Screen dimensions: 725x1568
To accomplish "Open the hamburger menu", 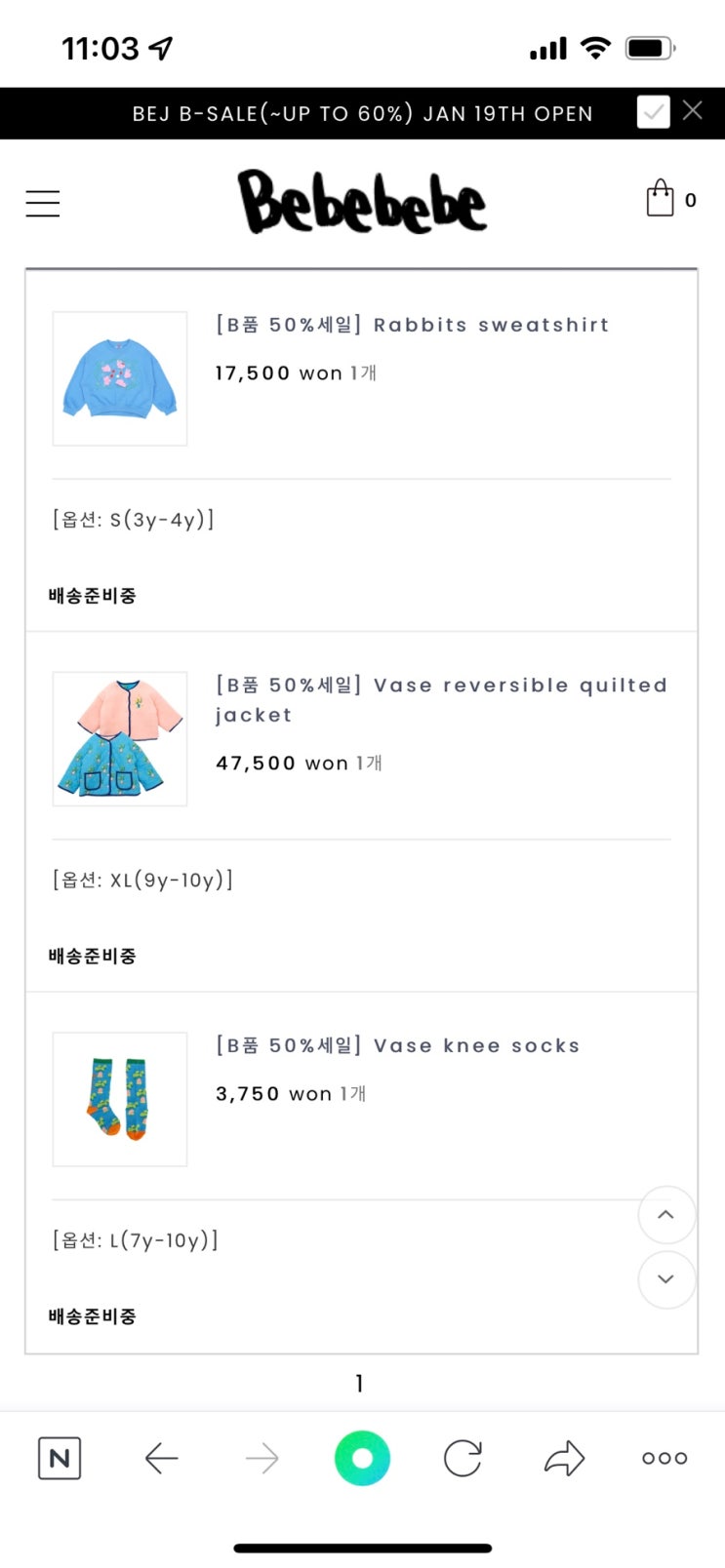I will point(43,203).
